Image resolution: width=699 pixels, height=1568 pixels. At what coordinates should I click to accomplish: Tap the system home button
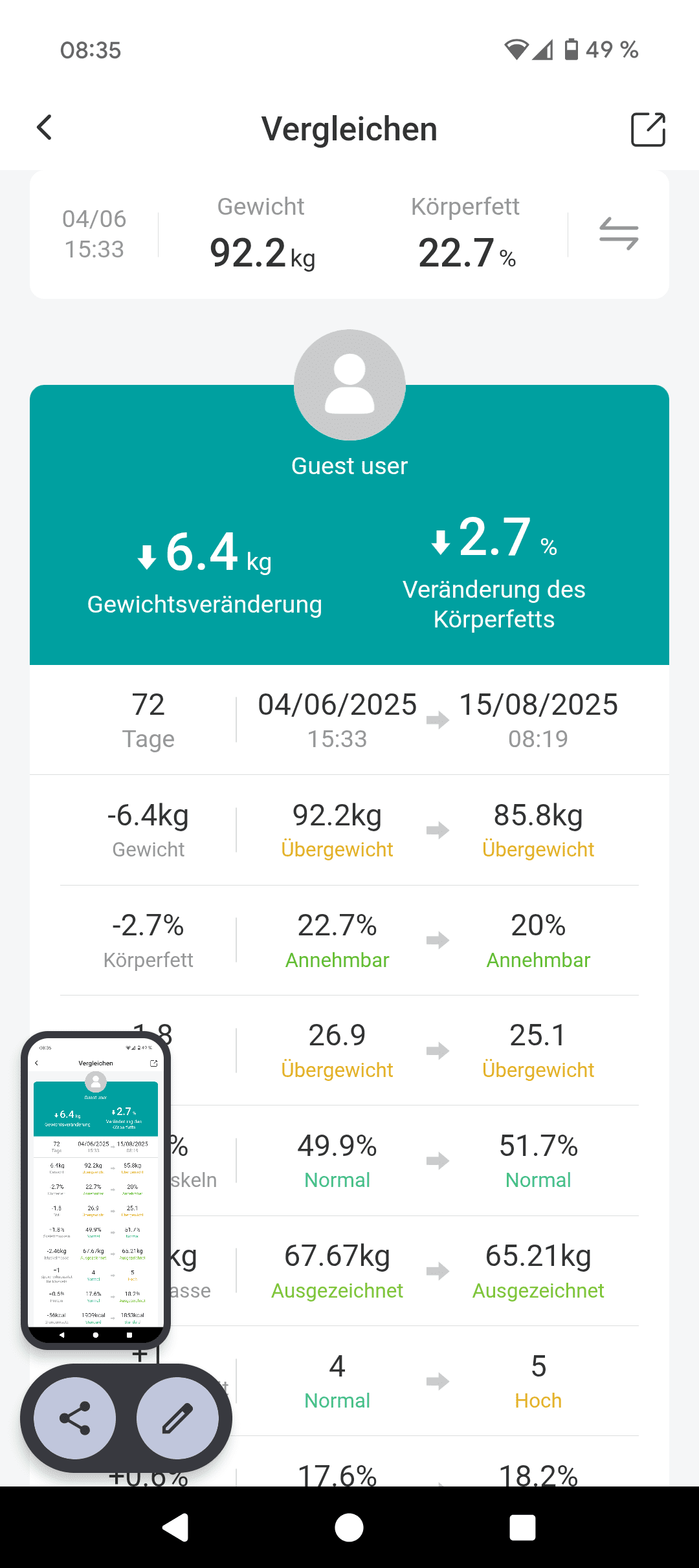pyautogui.click(x=349, y=1528)
